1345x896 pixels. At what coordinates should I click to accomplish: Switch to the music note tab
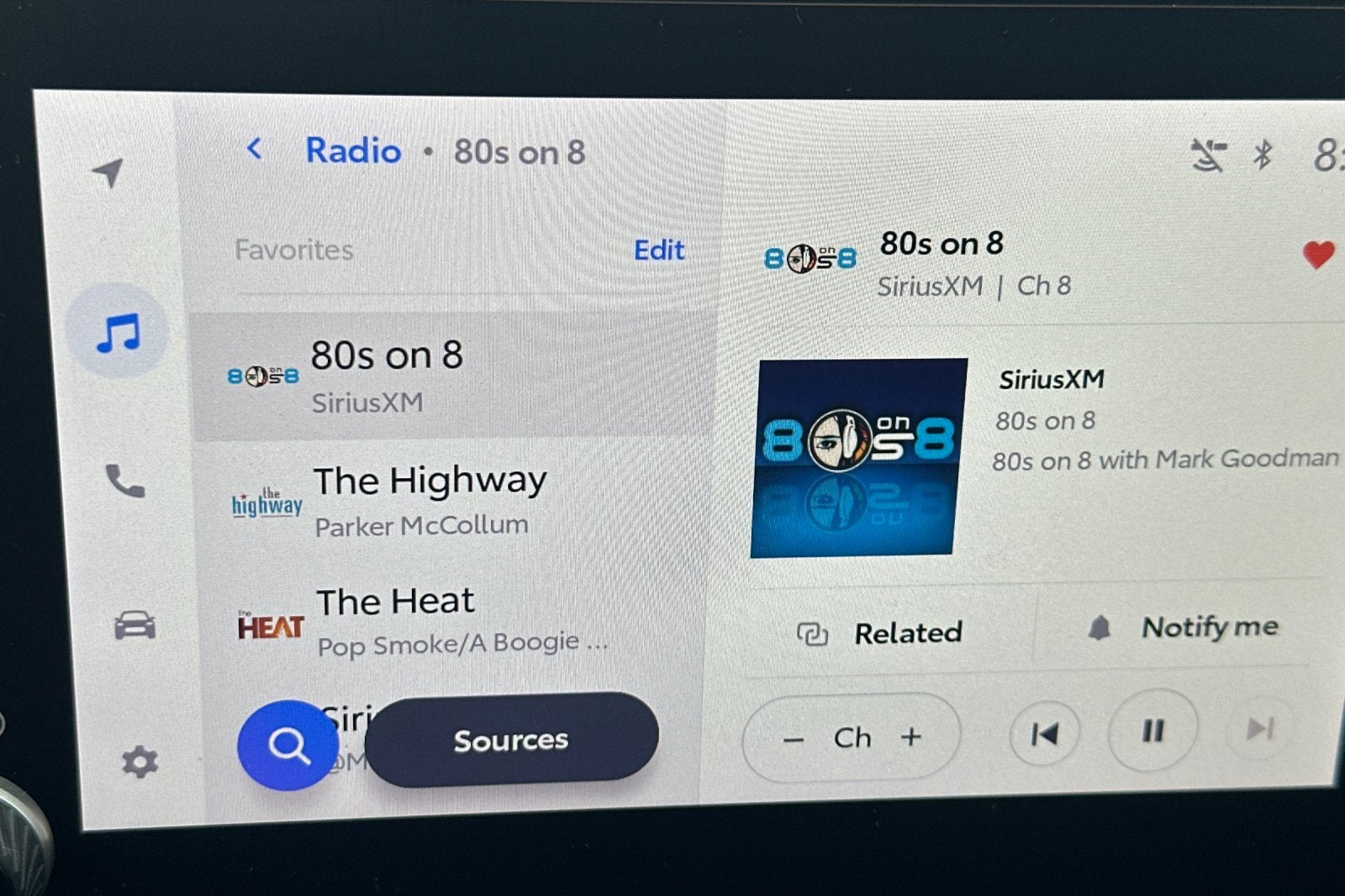(119, 333)
